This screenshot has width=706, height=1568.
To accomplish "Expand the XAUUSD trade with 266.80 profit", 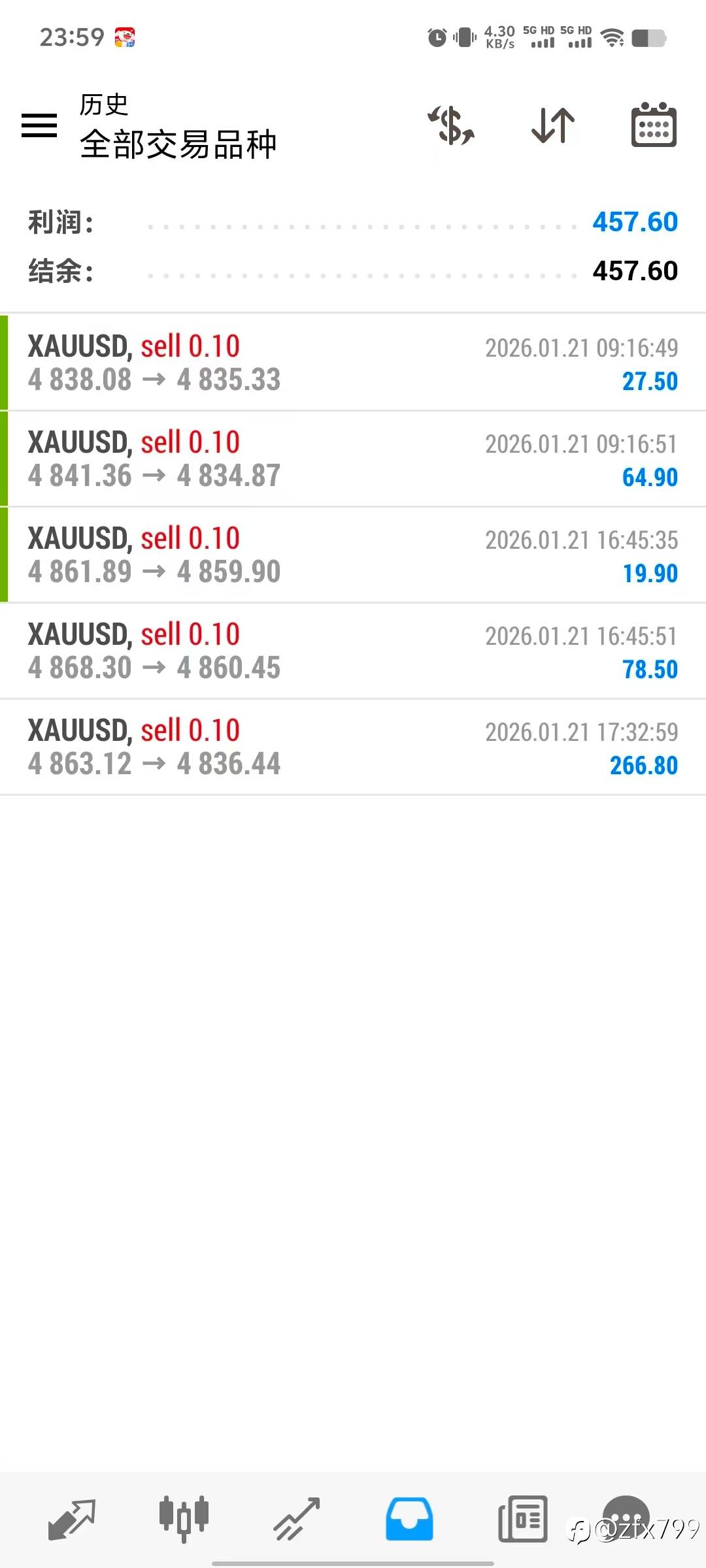I will coord(353,747).
